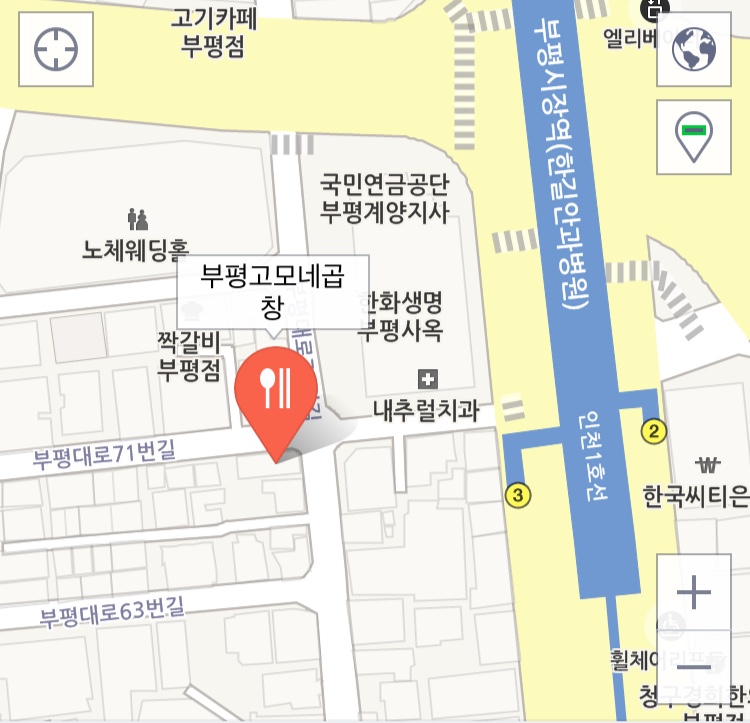Switch map type with globe button

point(693,50)
